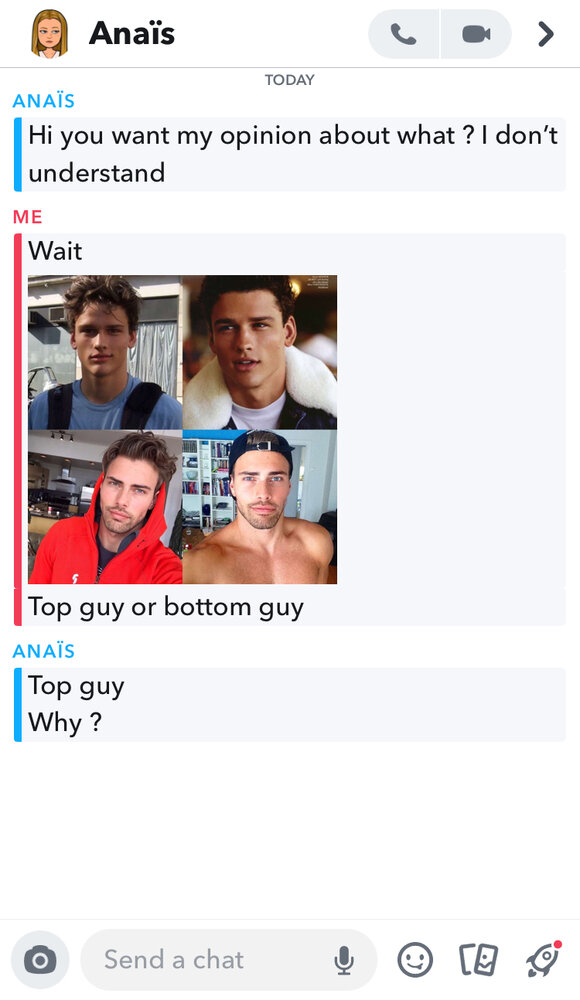Screen dimensions: 580x1000
Task: Open the sent photo collage
Action: tap(182, 429)
